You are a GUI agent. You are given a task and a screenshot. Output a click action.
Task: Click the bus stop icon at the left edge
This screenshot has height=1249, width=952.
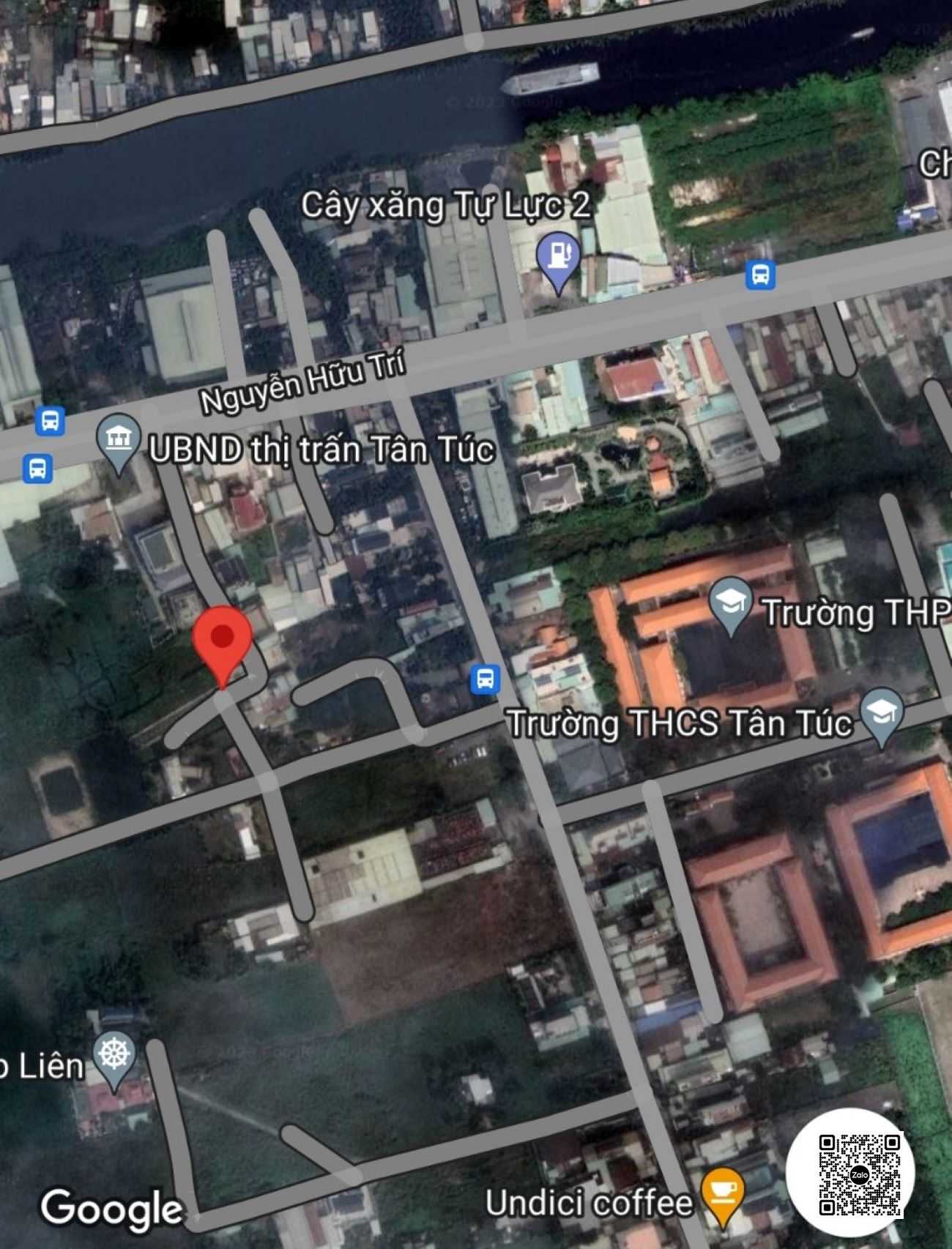(x=48, y=421)
